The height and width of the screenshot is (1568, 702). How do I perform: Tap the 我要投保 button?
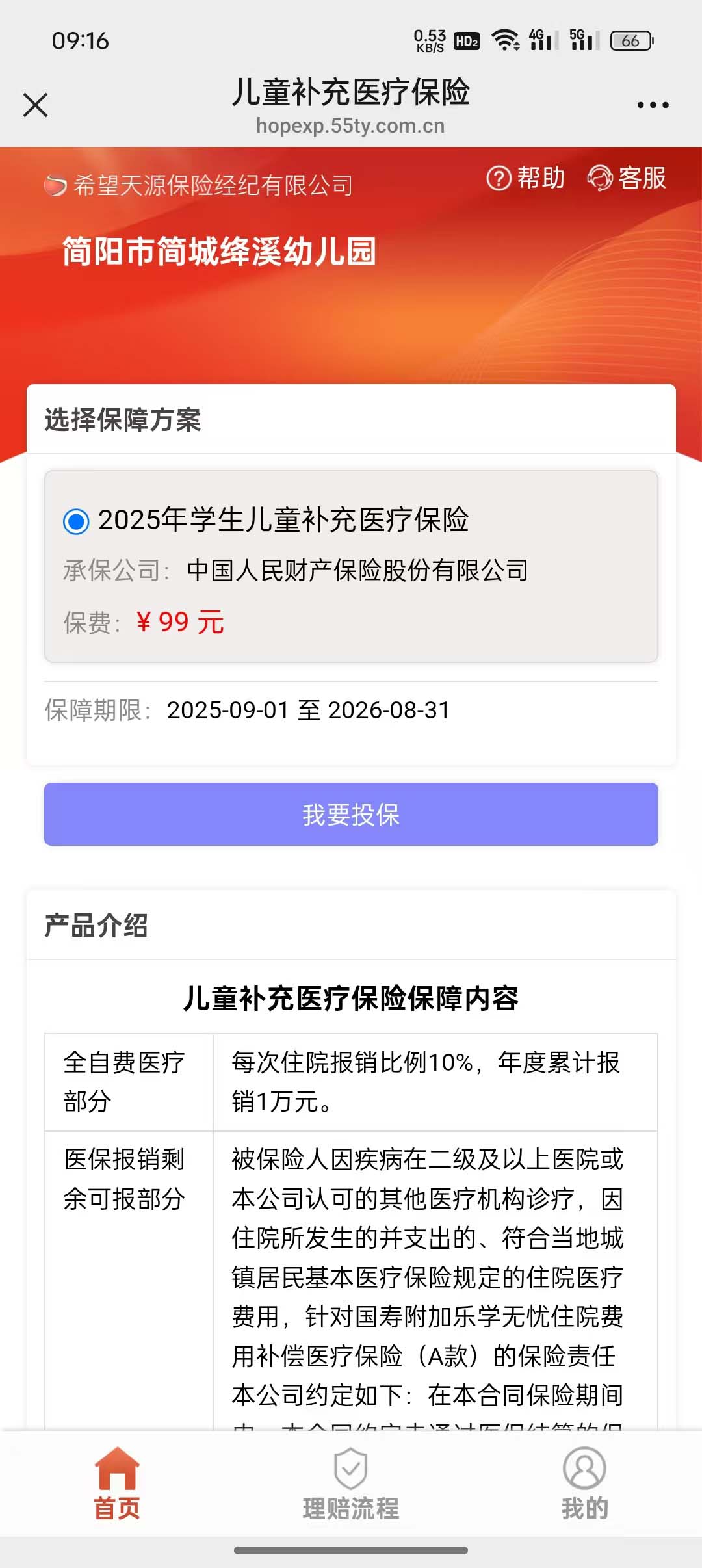(351, 815)
